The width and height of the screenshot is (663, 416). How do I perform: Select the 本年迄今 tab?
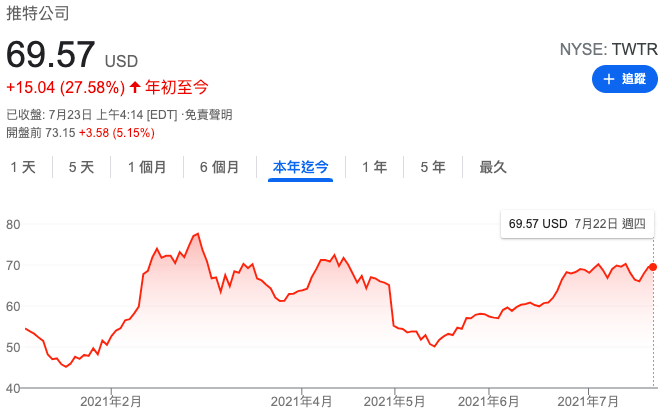tap(301, 167)
